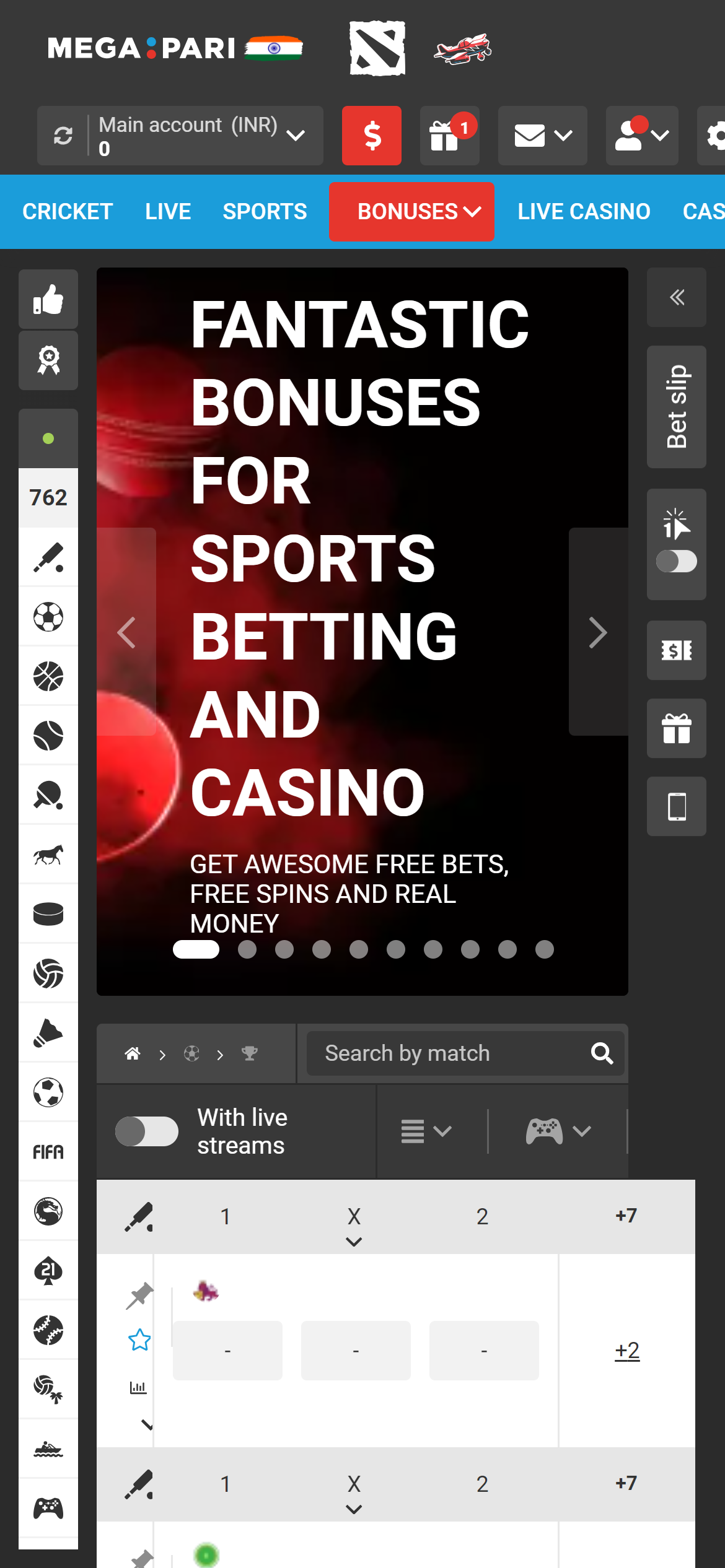Show the next promo banner slide
The image size is (725, 1568).
click(597, 632)
